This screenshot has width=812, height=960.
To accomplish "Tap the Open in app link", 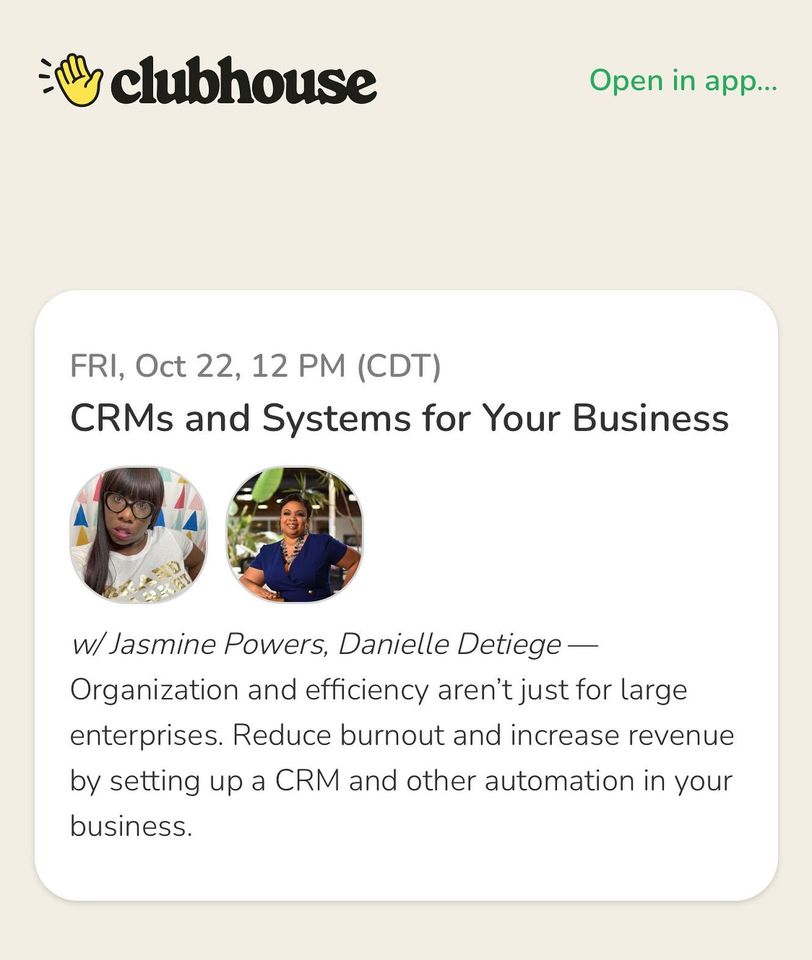I will coord(682,80).
